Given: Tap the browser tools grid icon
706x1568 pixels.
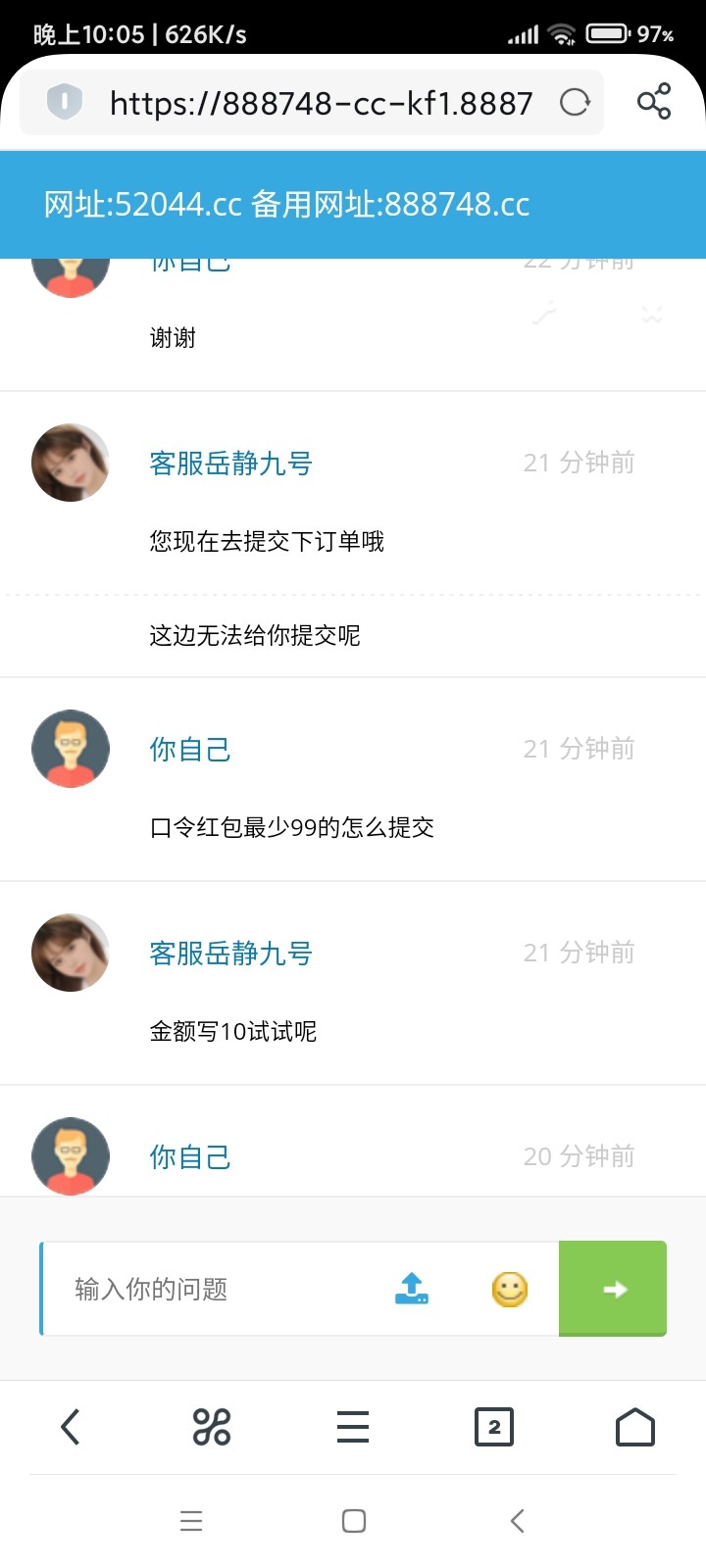Looking at the screenshot, I should click(x=210, y=1427).
